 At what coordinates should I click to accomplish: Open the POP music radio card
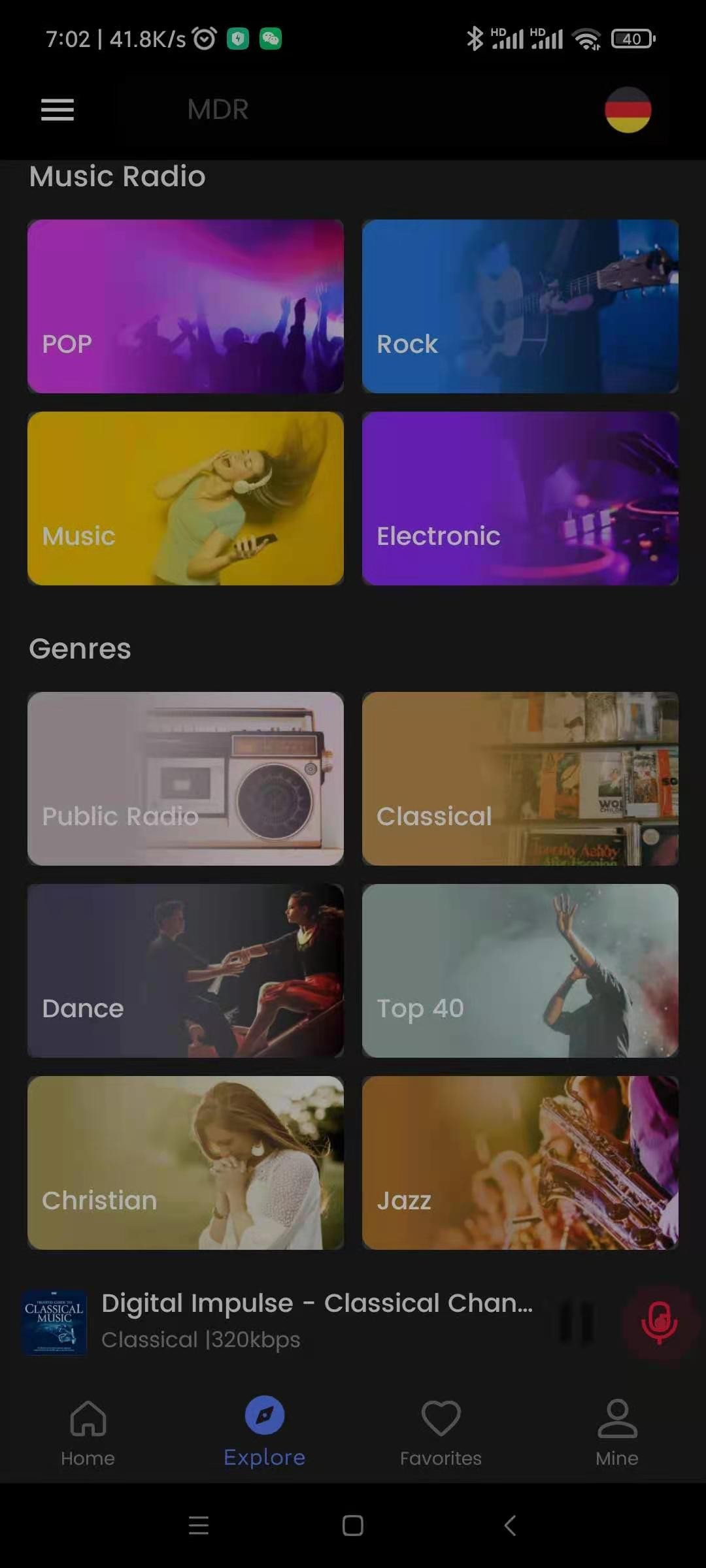[x=186, y=306]
